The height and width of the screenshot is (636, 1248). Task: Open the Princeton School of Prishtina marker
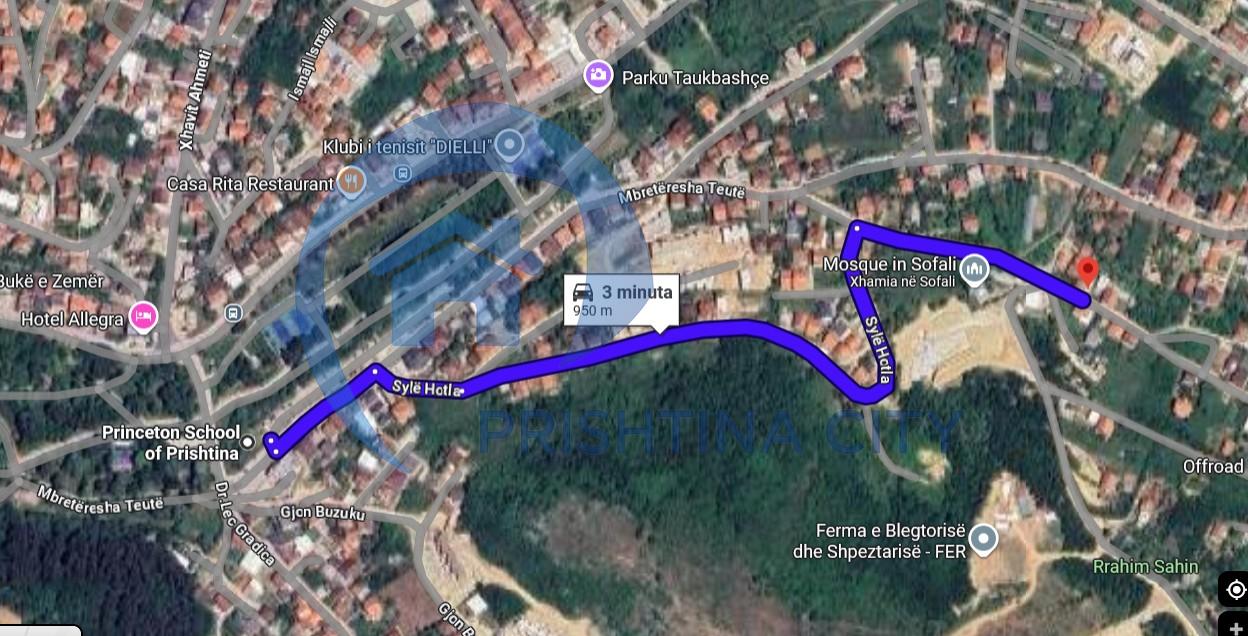pos(248,439)
